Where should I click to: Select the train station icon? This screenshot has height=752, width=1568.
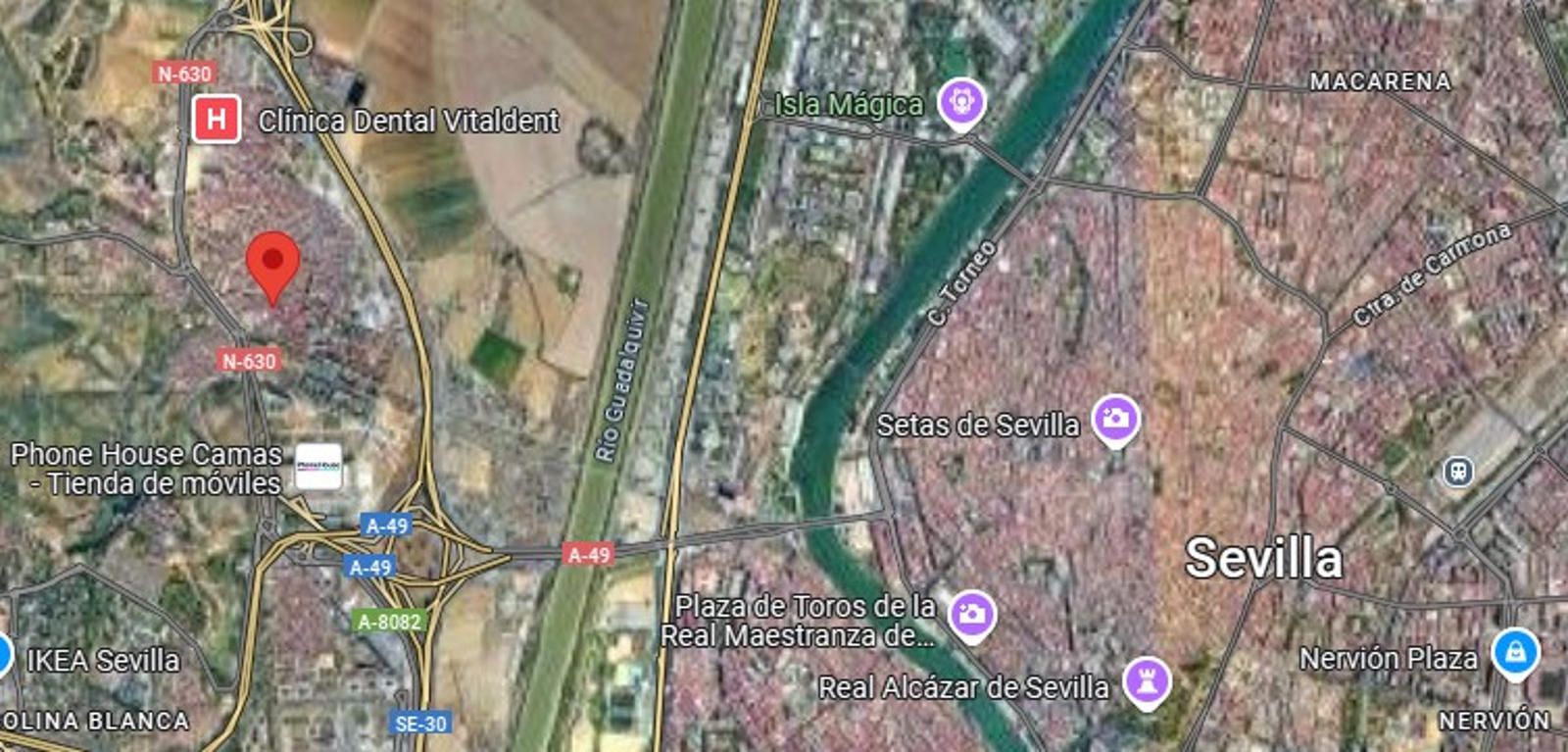pyautogui.click(x=1458, y=472)
